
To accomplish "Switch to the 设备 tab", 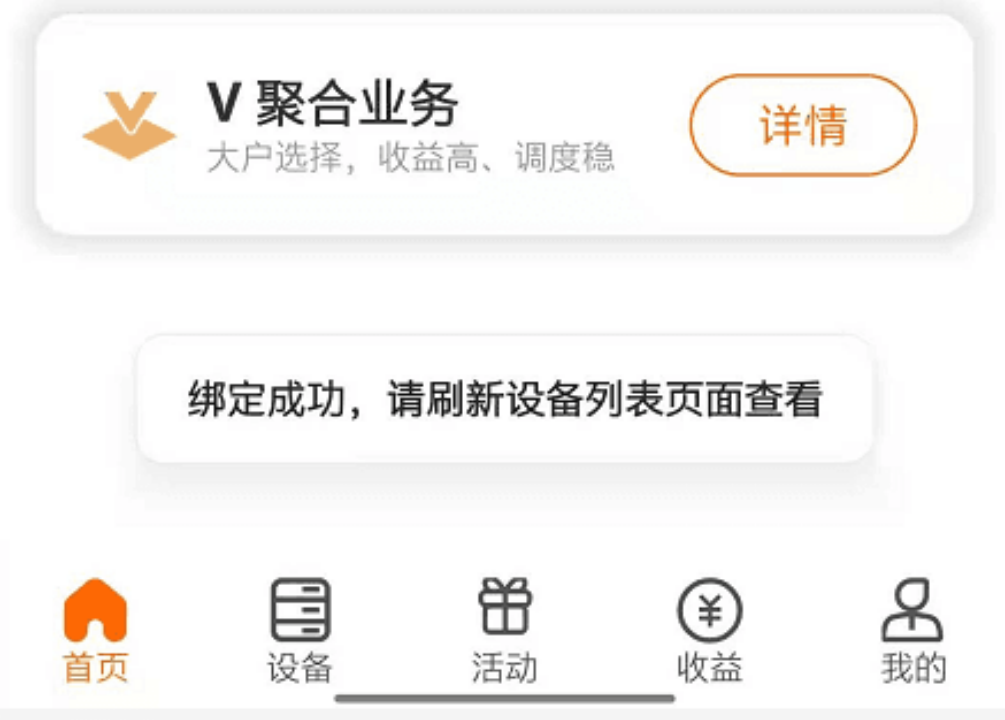I will (299, 630).
